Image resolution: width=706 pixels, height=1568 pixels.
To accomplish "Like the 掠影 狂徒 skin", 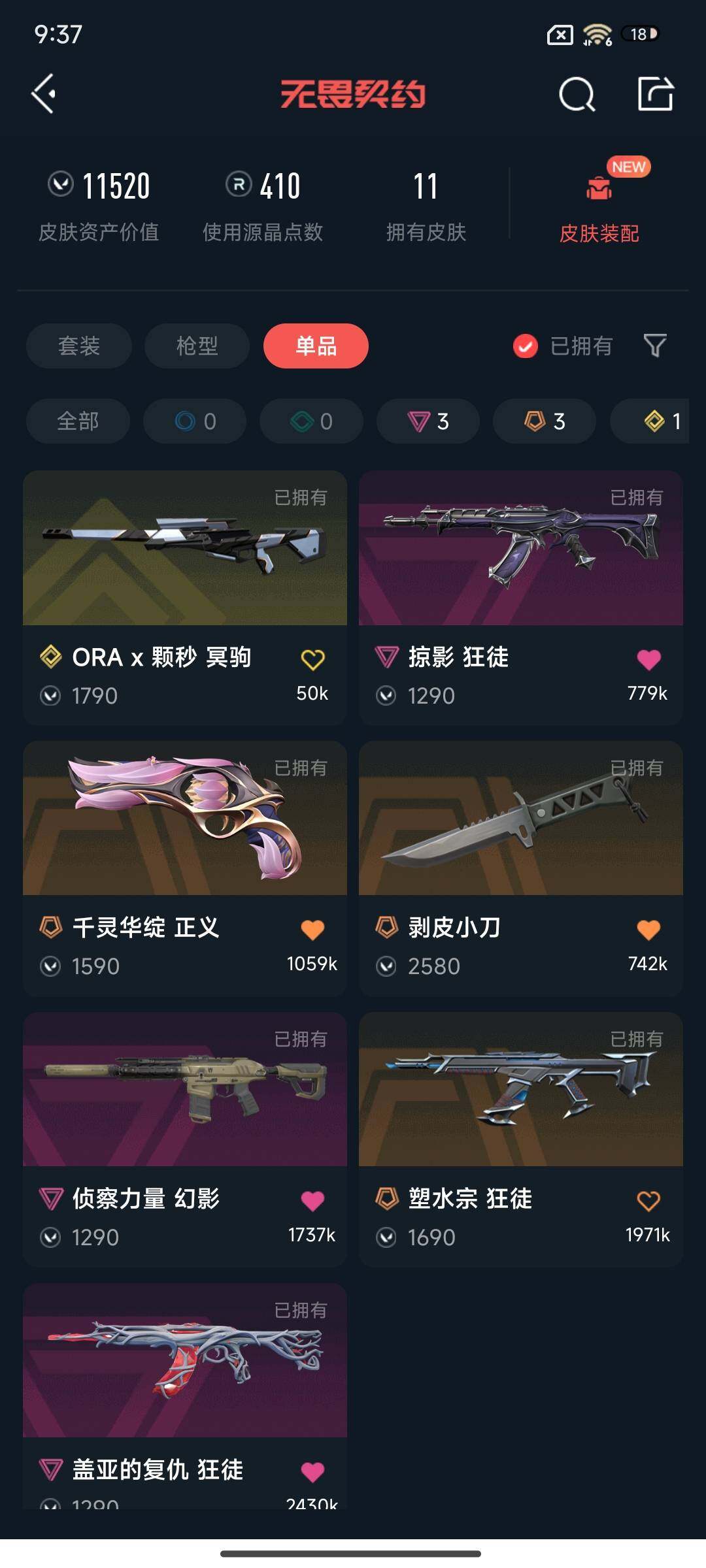I will (x=648, y=660).
